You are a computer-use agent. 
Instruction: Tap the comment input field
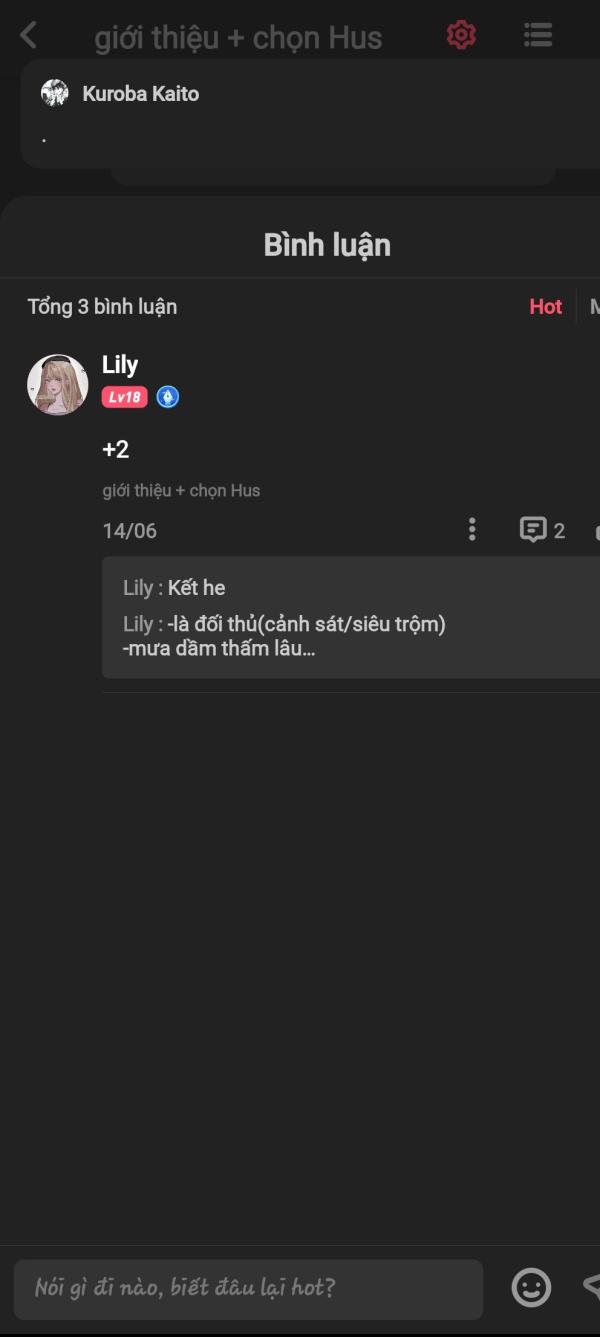248,1289
